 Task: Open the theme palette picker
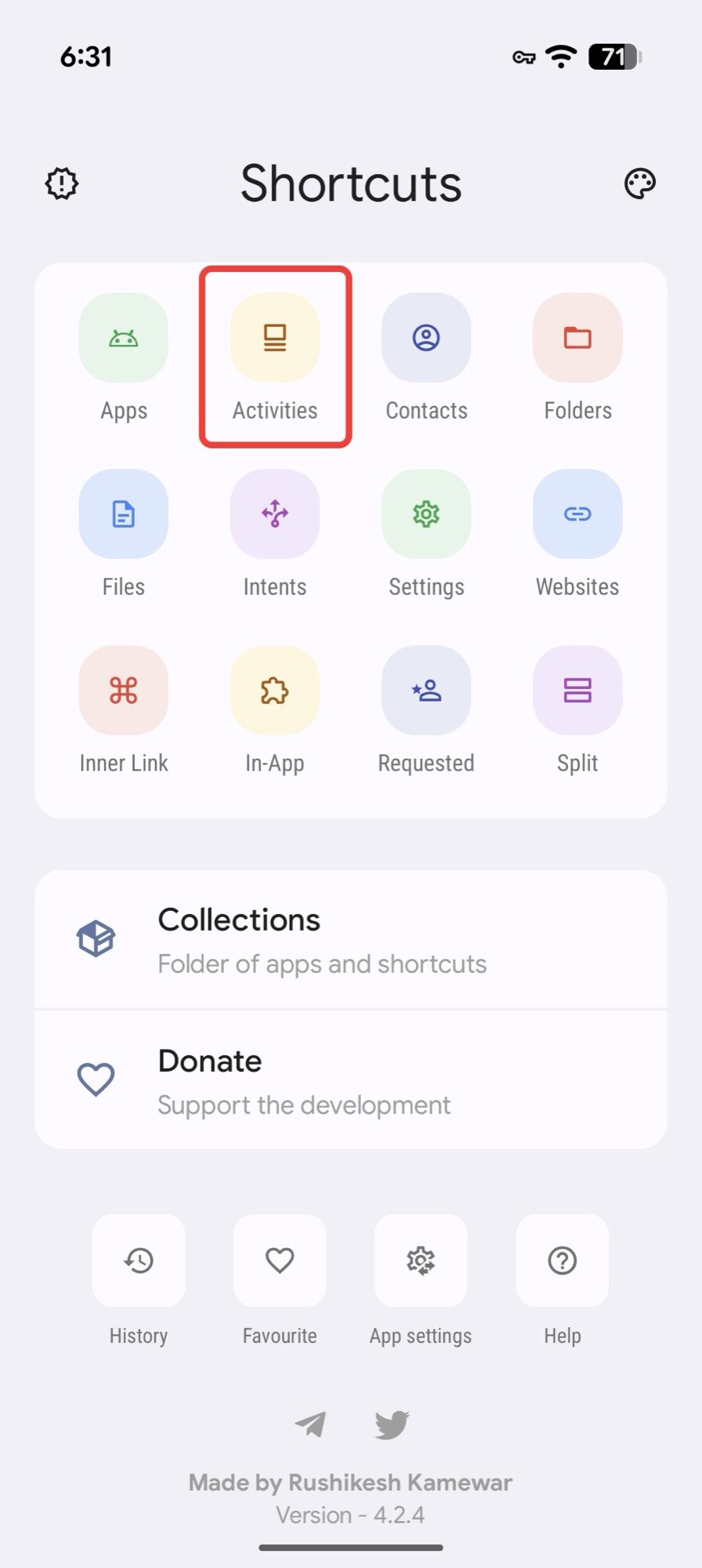coord(640,183)
